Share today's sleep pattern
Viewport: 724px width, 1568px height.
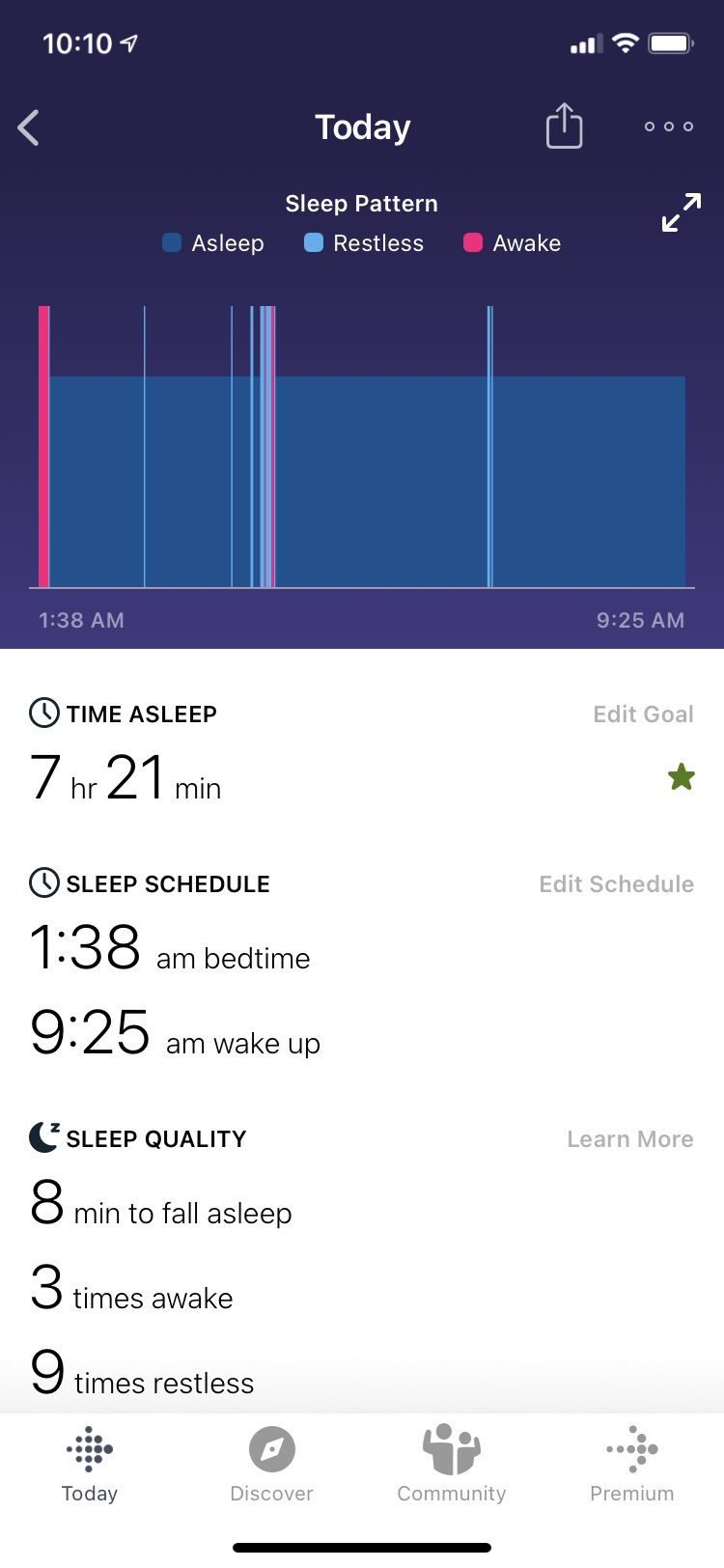click(564, 126)
